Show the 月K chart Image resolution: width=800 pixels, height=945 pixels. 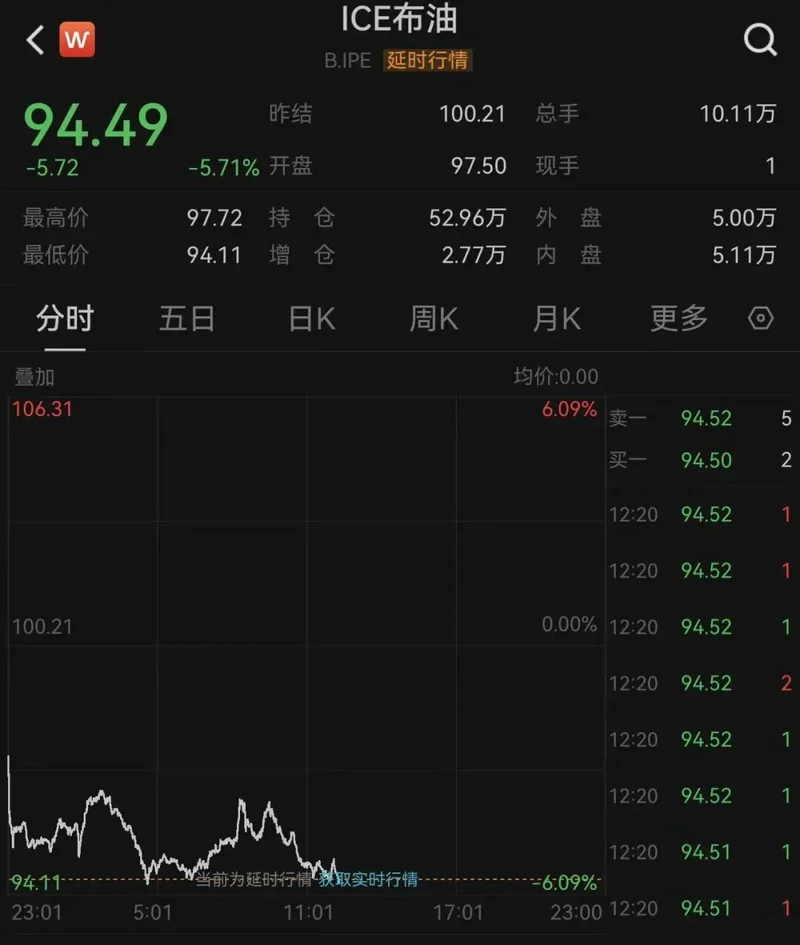click(x=557, y=318)
